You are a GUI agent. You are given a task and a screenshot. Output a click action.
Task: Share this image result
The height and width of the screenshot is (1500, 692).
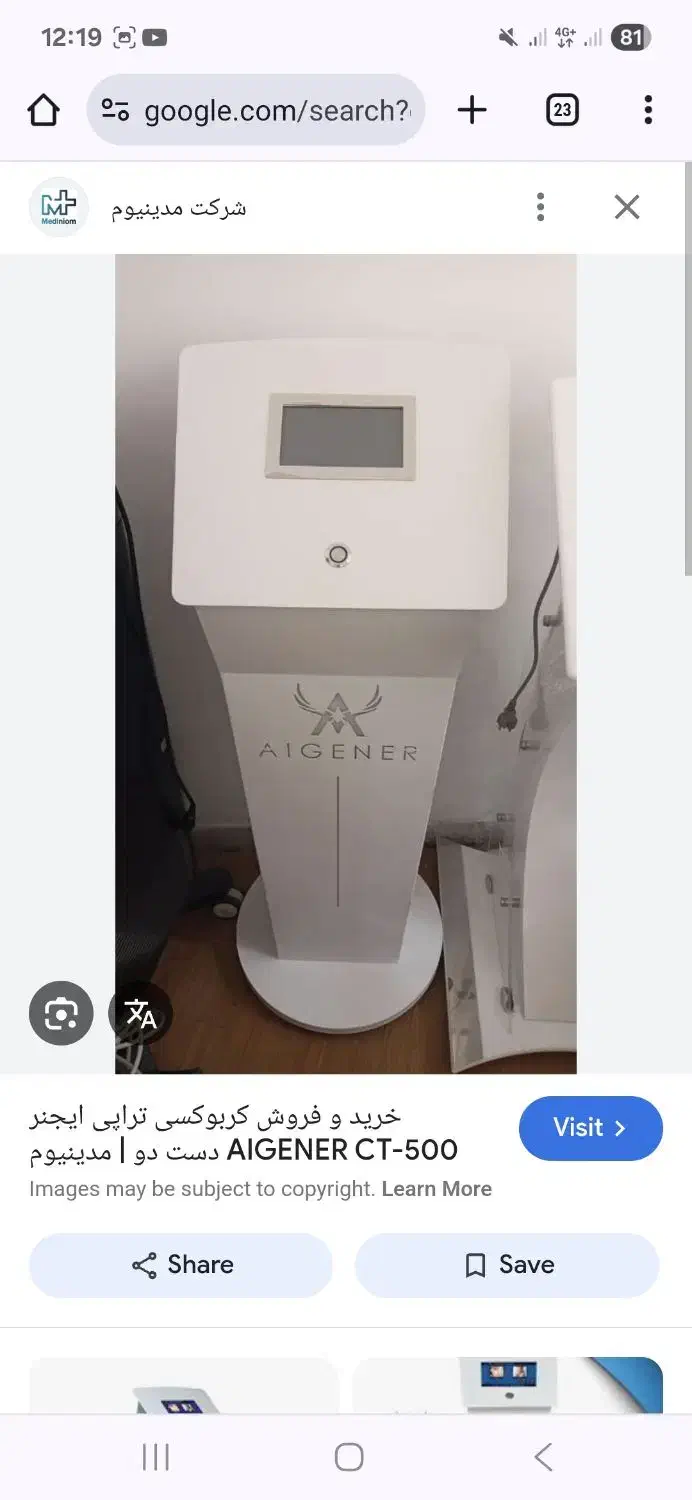point(181,1265)
